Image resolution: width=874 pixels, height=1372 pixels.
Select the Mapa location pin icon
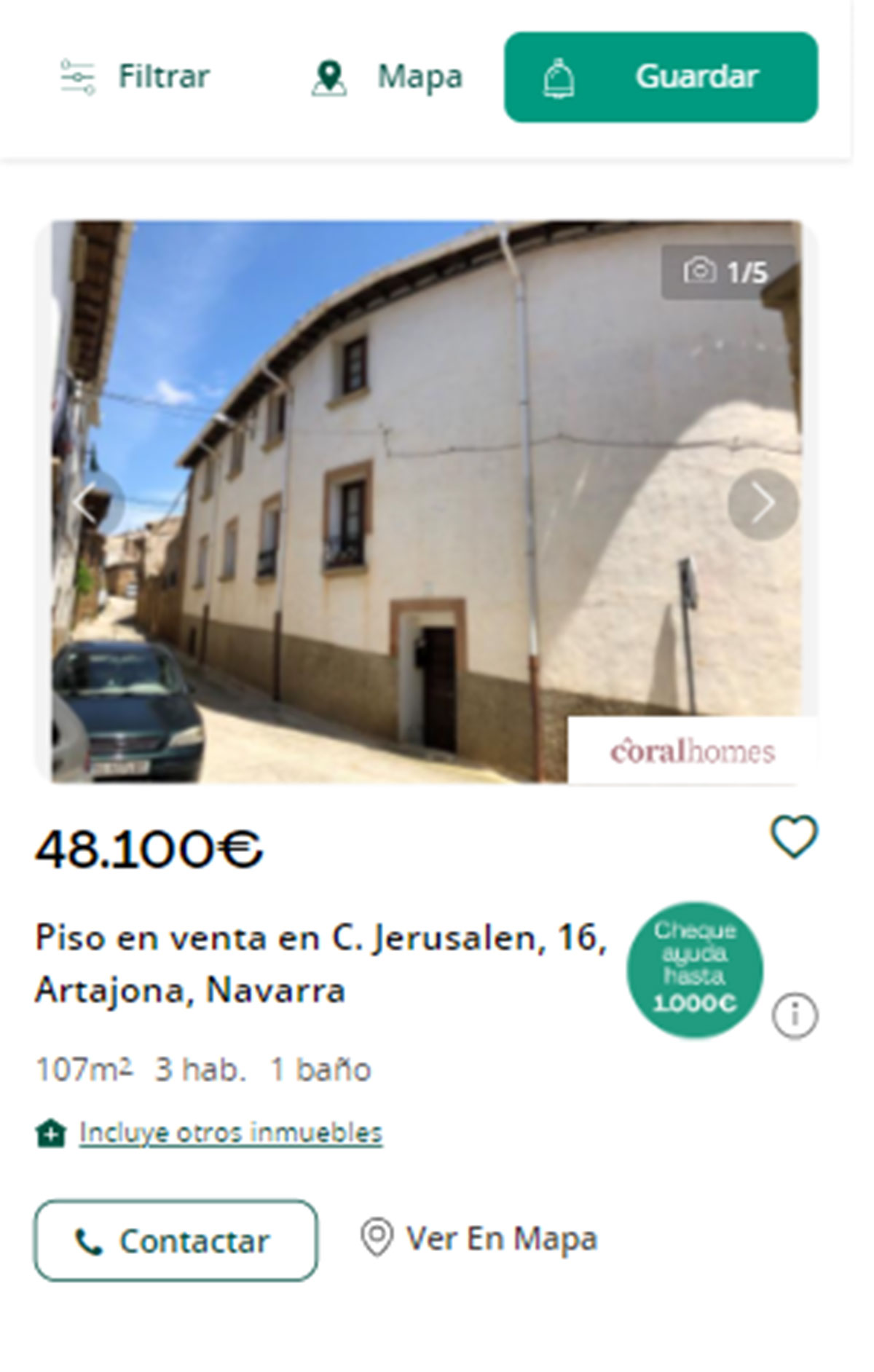pyautogui.click(x=330, y=76)
